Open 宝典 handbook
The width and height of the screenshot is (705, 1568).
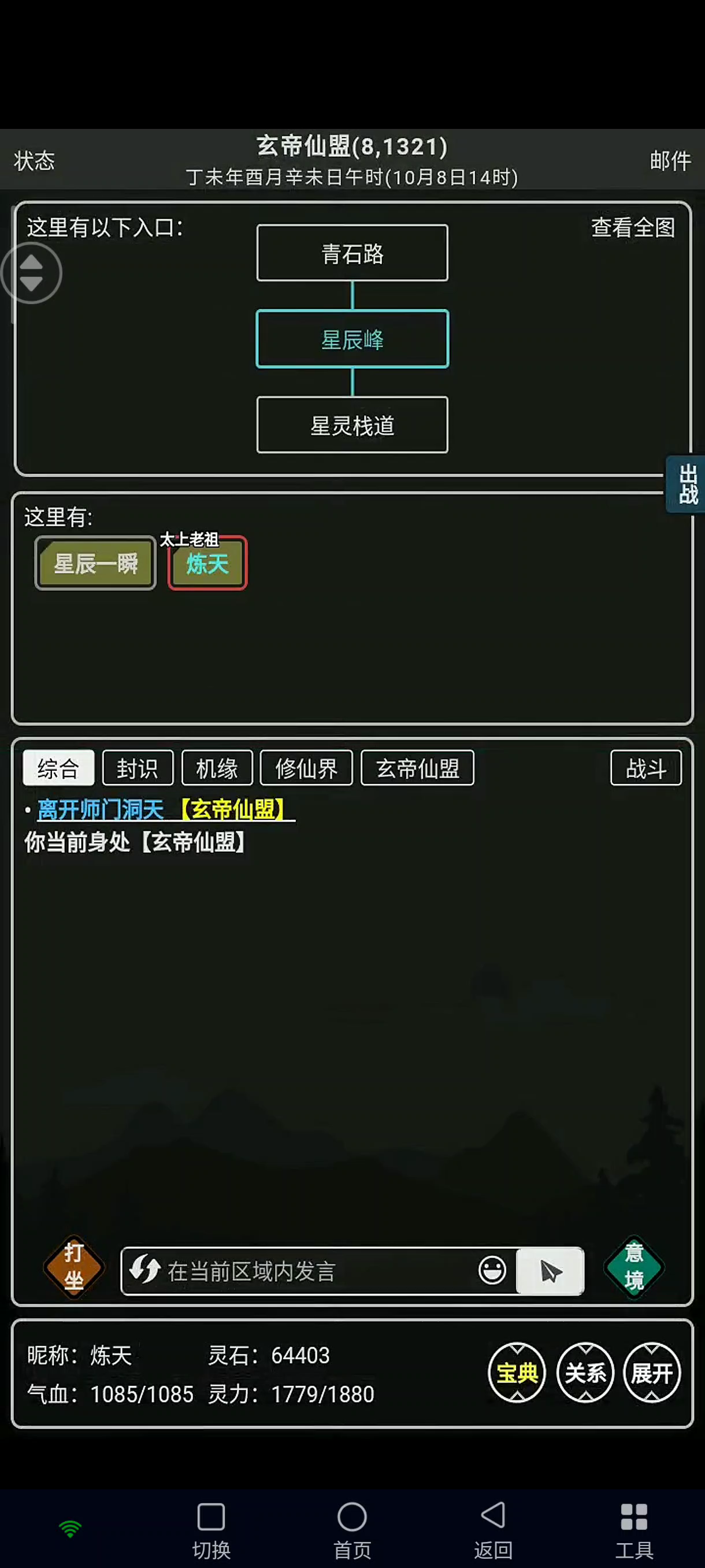point(517,1373)
